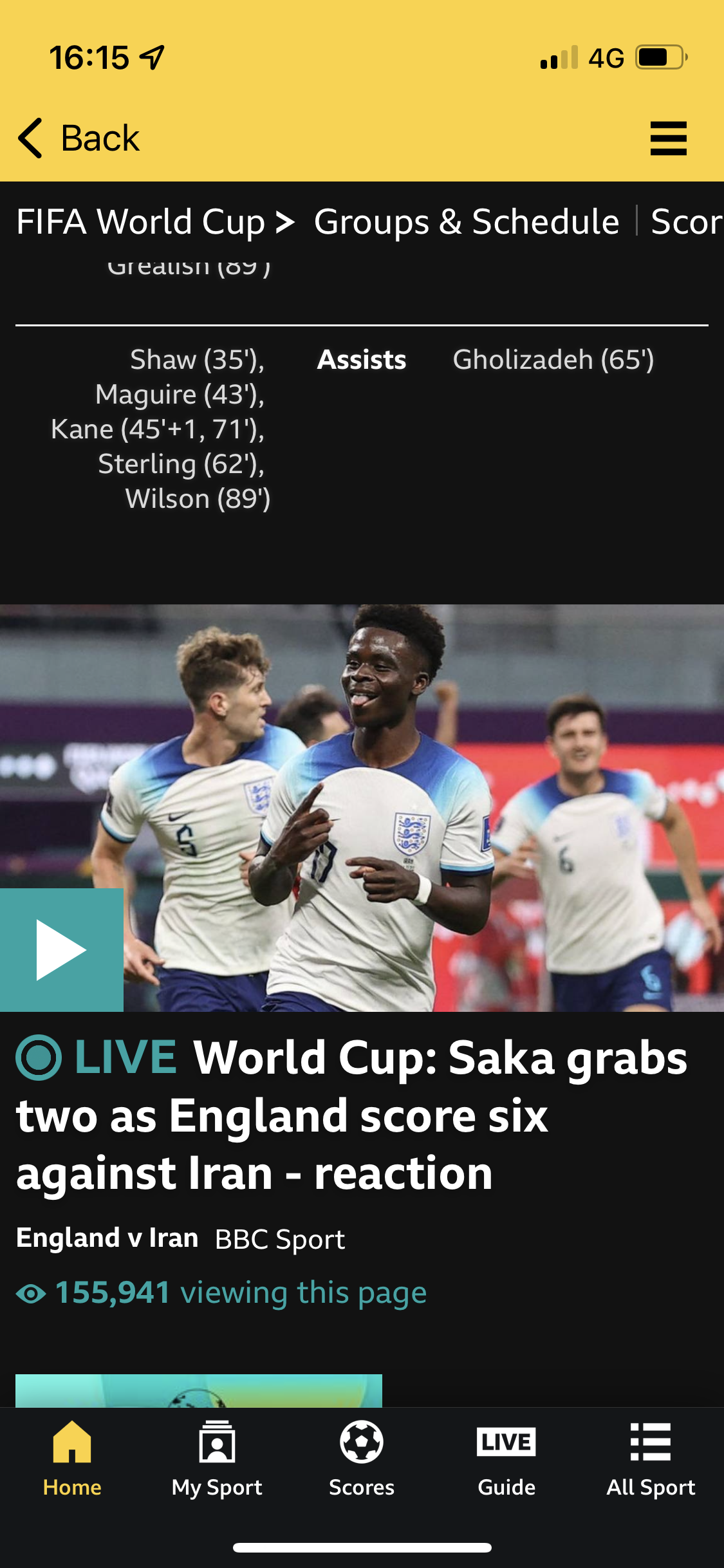
Task: Open the hamburger menu
Action: (668, 138)
